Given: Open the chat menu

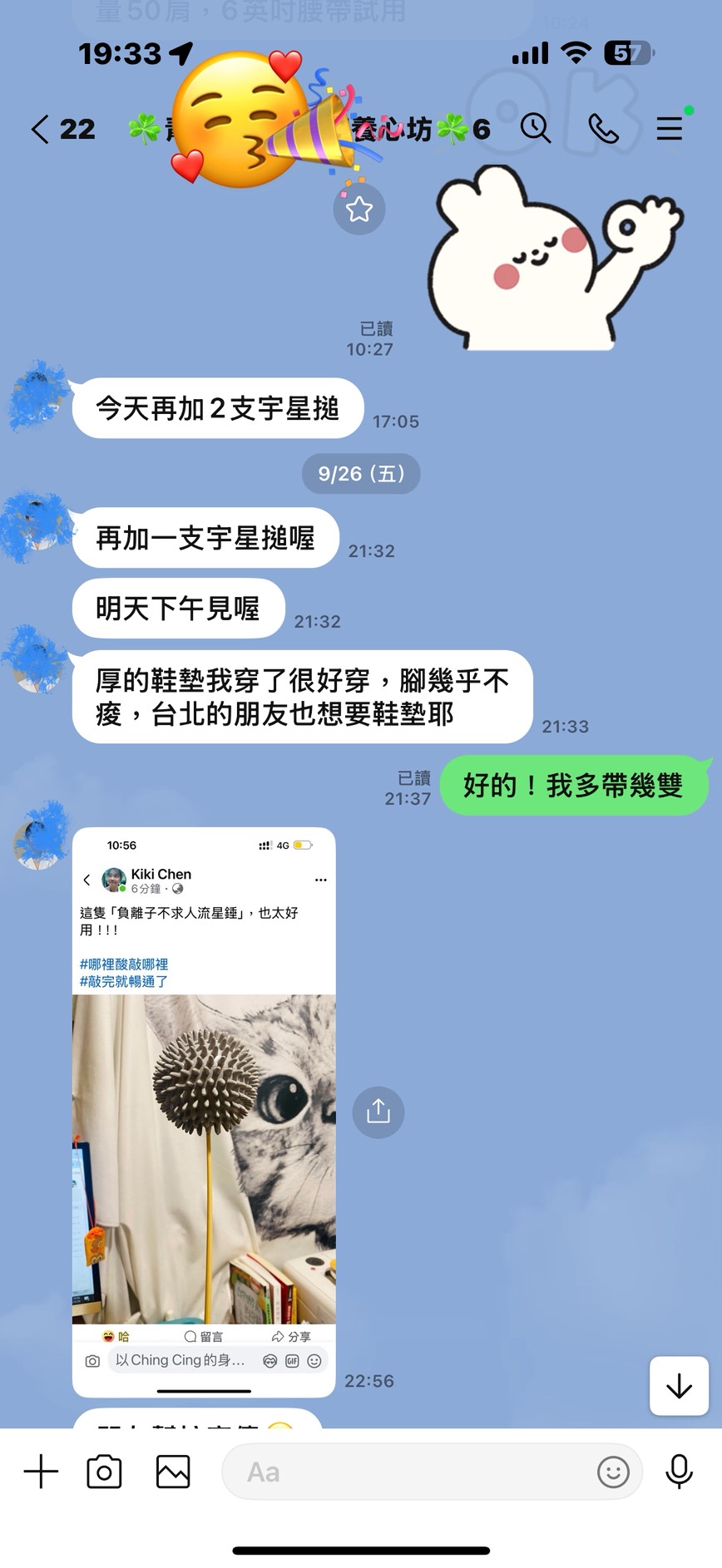Looking at the screenshot, I should click(669, 129).
